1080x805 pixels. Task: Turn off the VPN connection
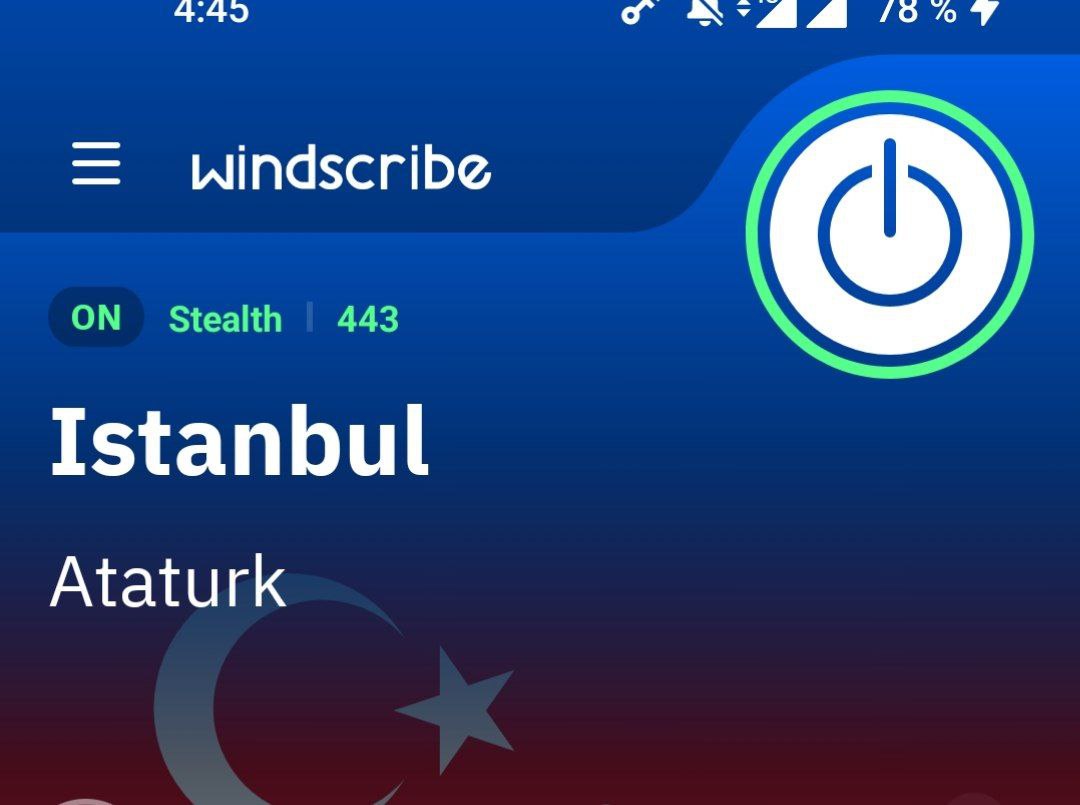(889, 234)
